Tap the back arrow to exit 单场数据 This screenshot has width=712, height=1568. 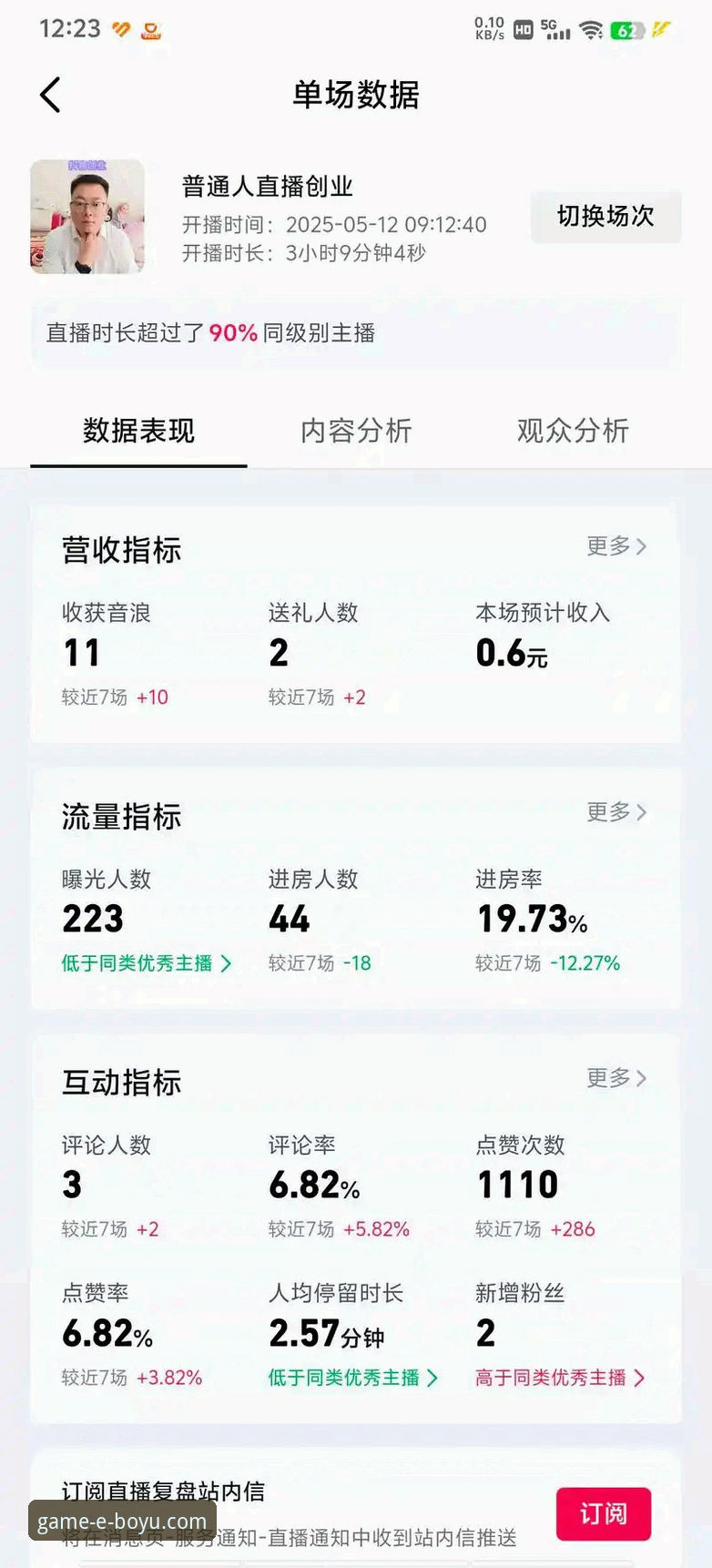(50, 94)
